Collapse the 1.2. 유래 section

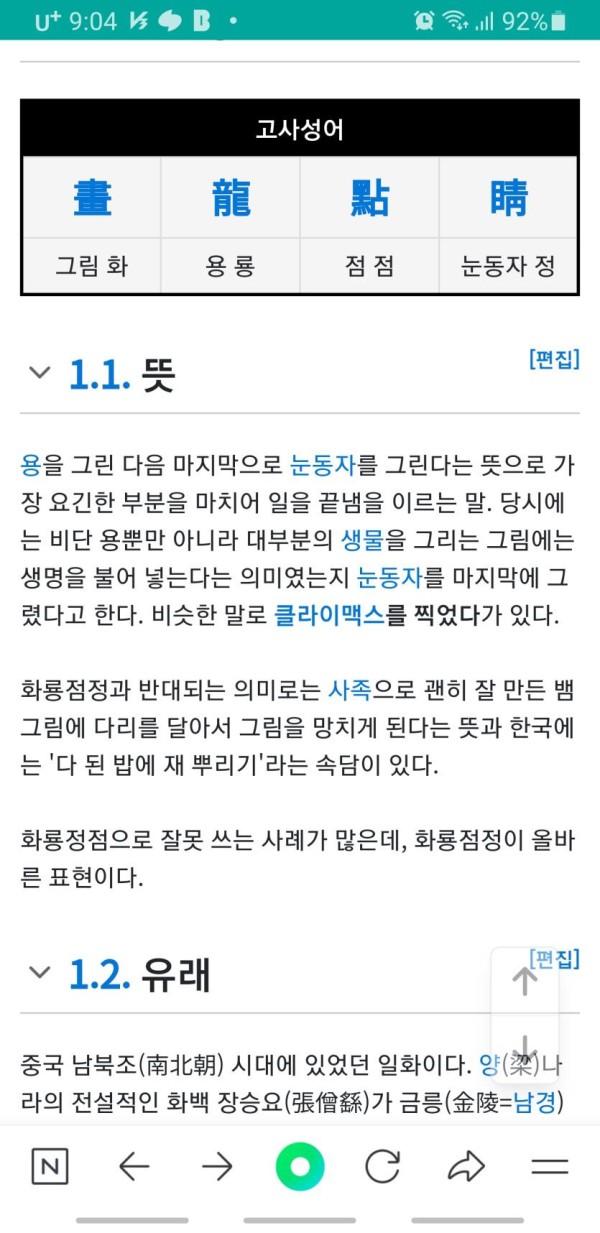click(39, 973)
